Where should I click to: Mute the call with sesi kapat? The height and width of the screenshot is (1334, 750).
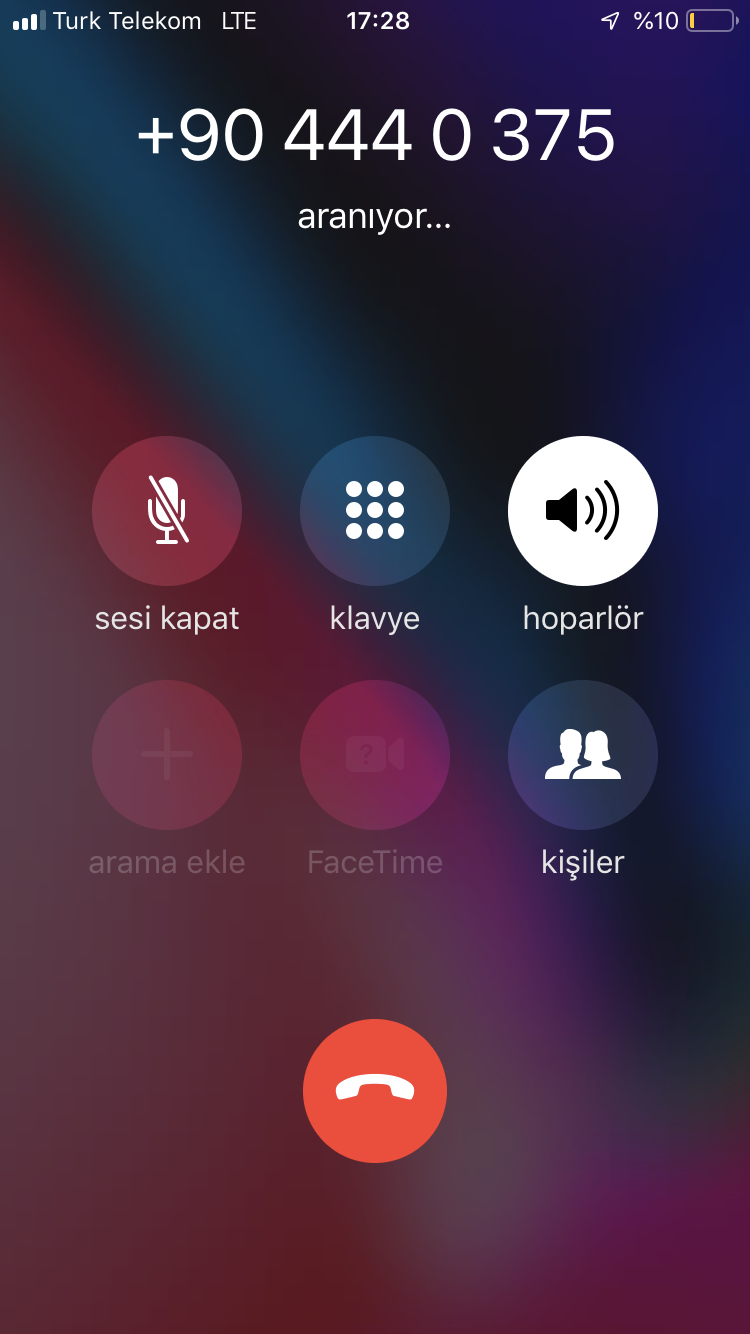pos(167,511)
